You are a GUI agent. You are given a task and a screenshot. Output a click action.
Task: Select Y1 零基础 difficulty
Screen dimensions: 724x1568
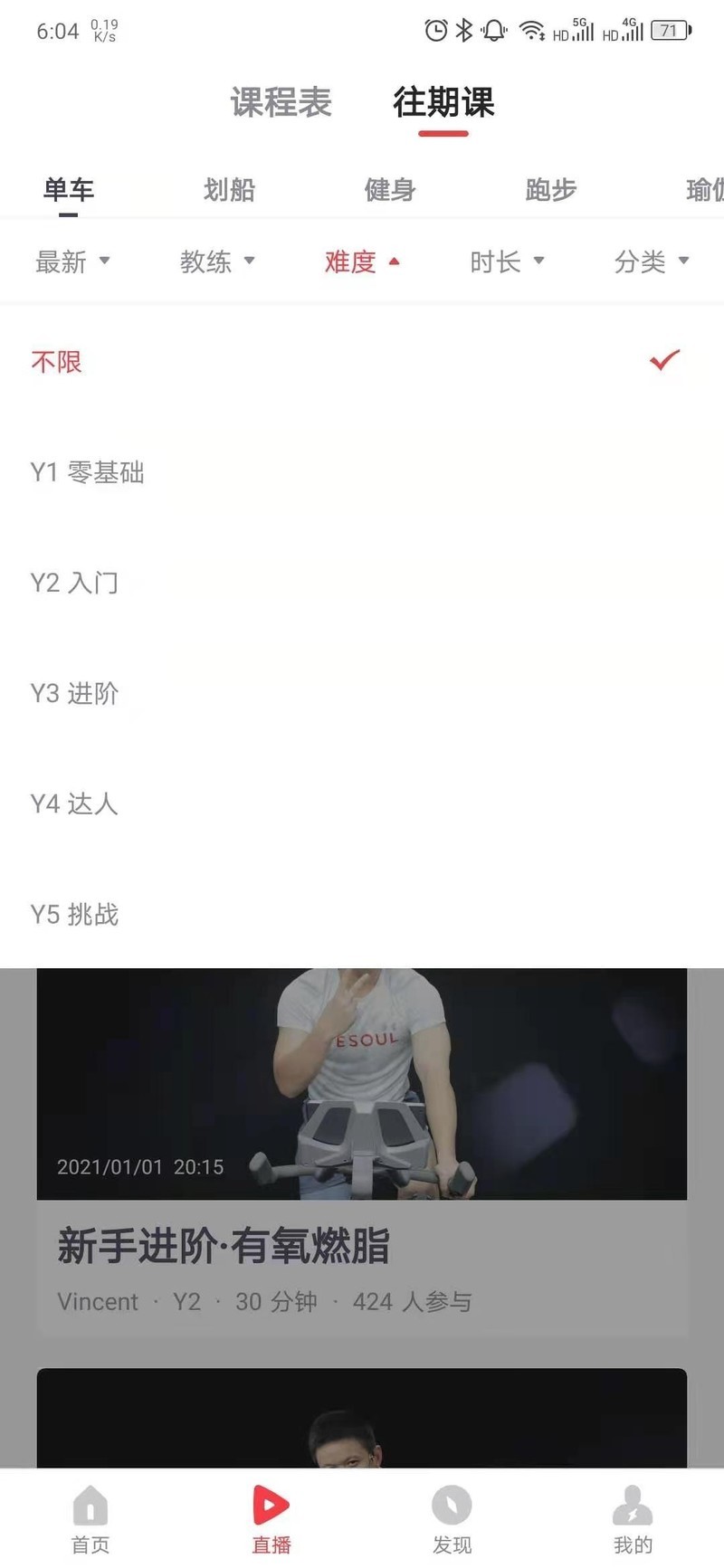coord(88,472)
